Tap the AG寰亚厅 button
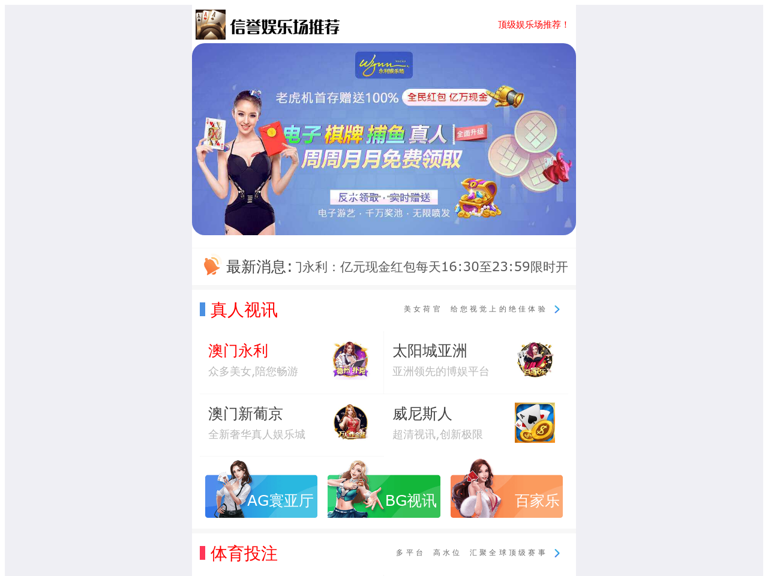Viewport: 768px width, 576px height. coord(261,497)
